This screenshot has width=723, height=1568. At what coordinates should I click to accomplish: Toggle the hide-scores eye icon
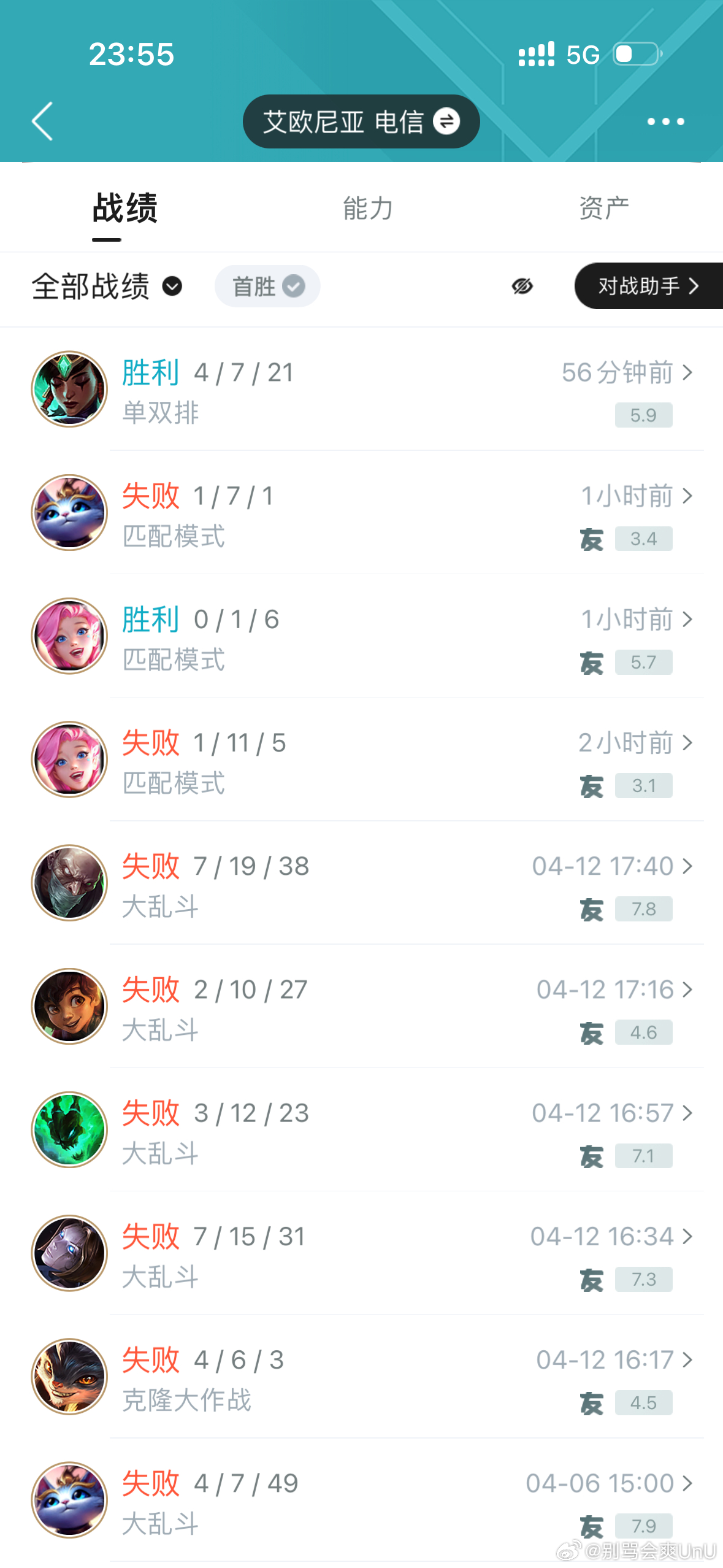tap(522, 286)
